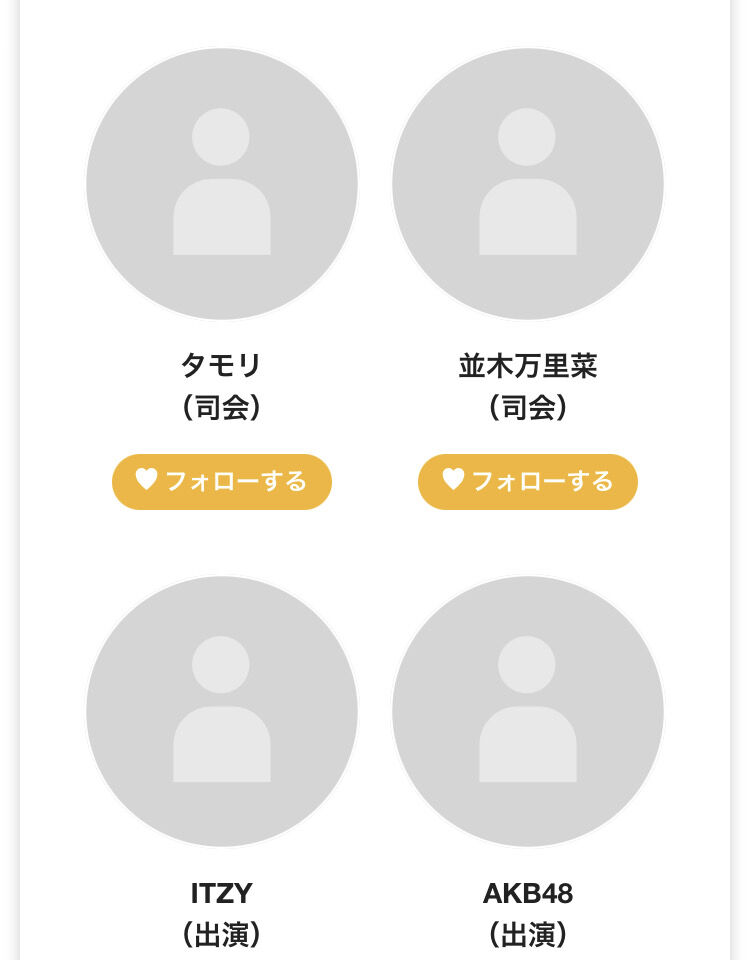Open 並木万里菜's profile picture
The width and height of the screenshot is (750, 960).
pyautogui.click(x=527, y=184)
